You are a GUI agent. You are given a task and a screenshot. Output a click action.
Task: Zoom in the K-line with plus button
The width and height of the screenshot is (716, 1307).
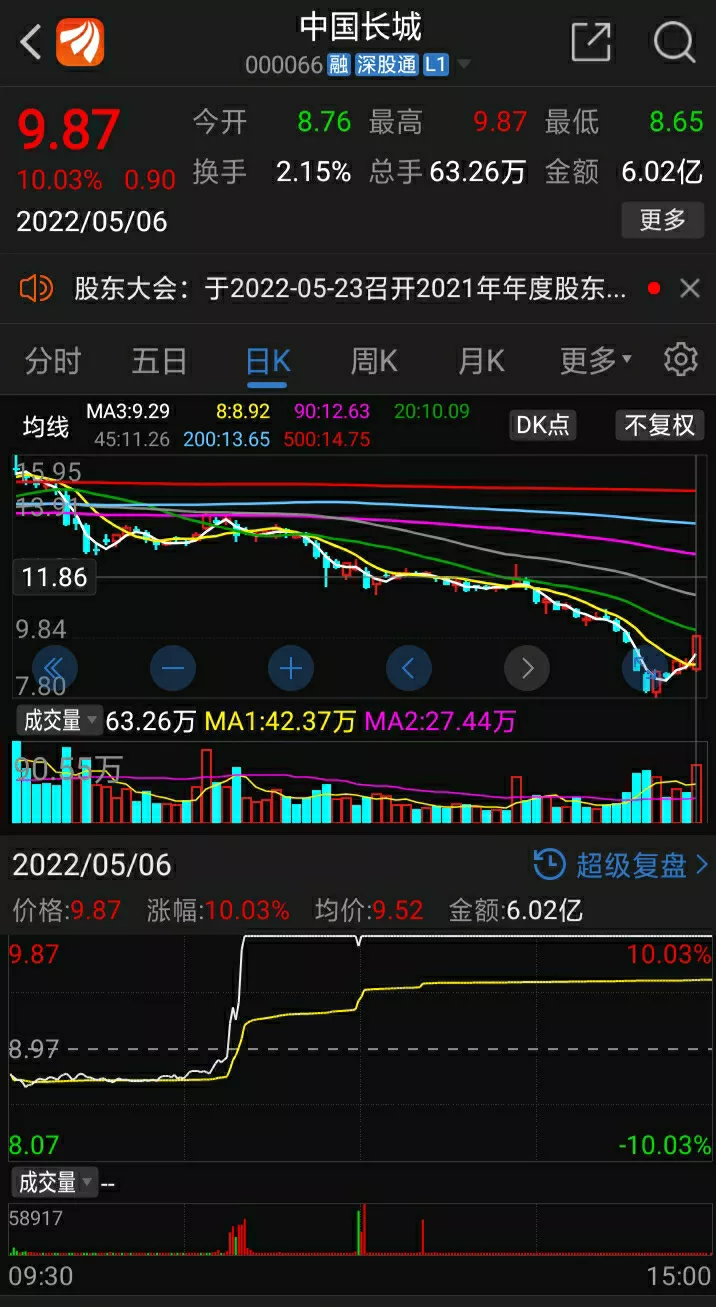click(x=291, y=668)
